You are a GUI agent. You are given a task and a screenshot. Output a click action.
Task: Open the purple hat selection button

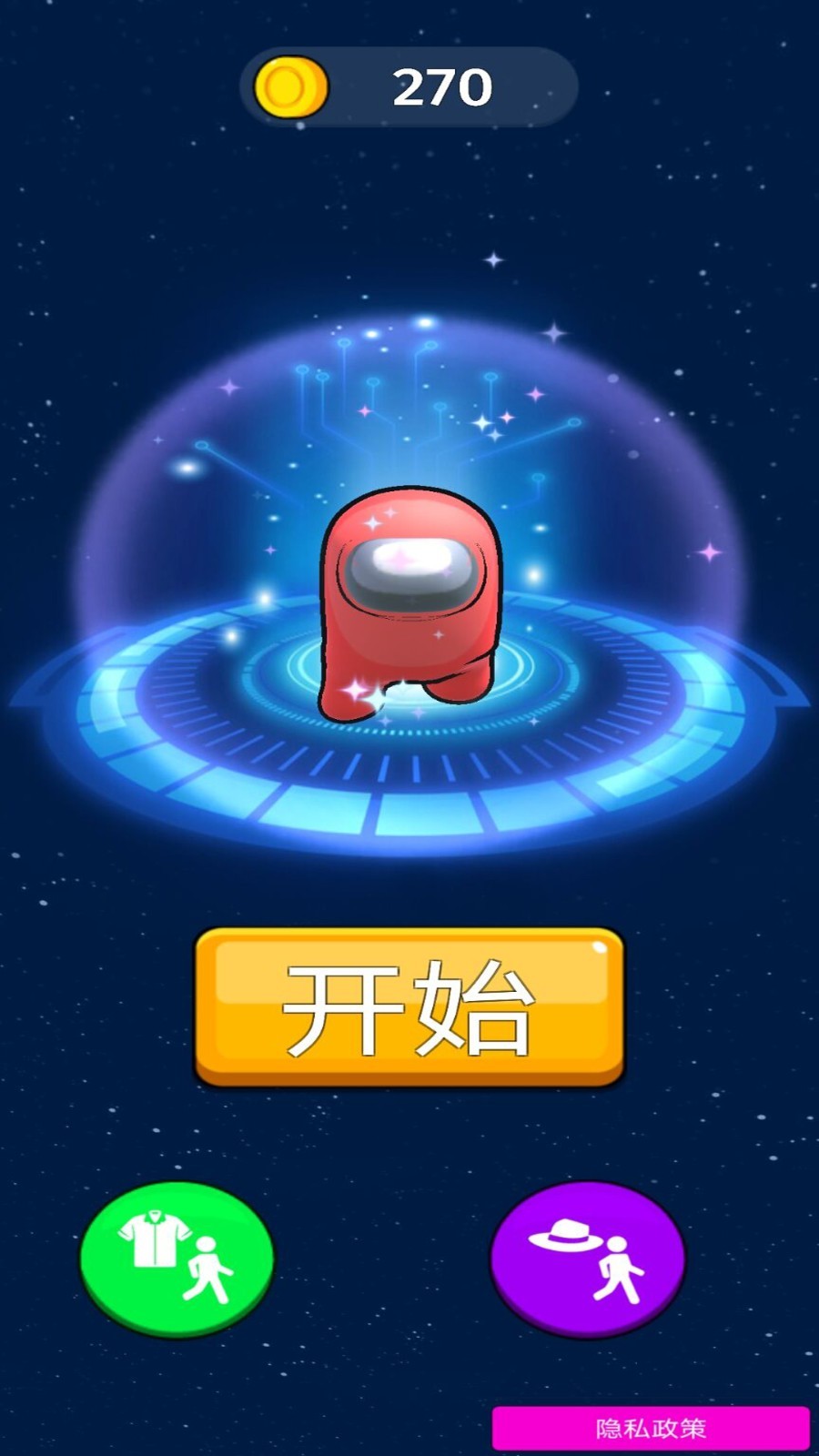[587, 1258]
